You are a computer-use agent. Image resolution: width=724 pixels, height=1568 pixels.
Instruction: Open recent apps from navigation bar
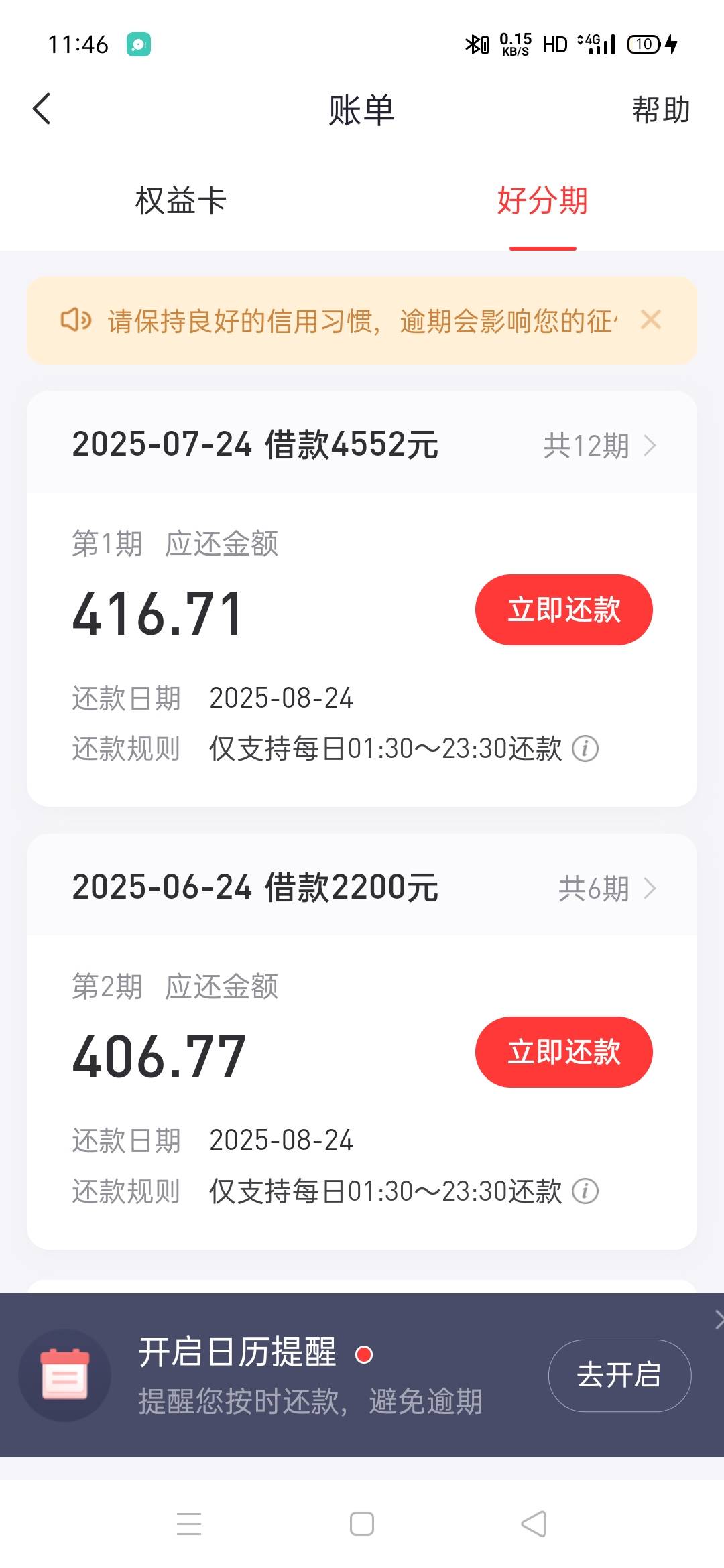[189, 1524]
